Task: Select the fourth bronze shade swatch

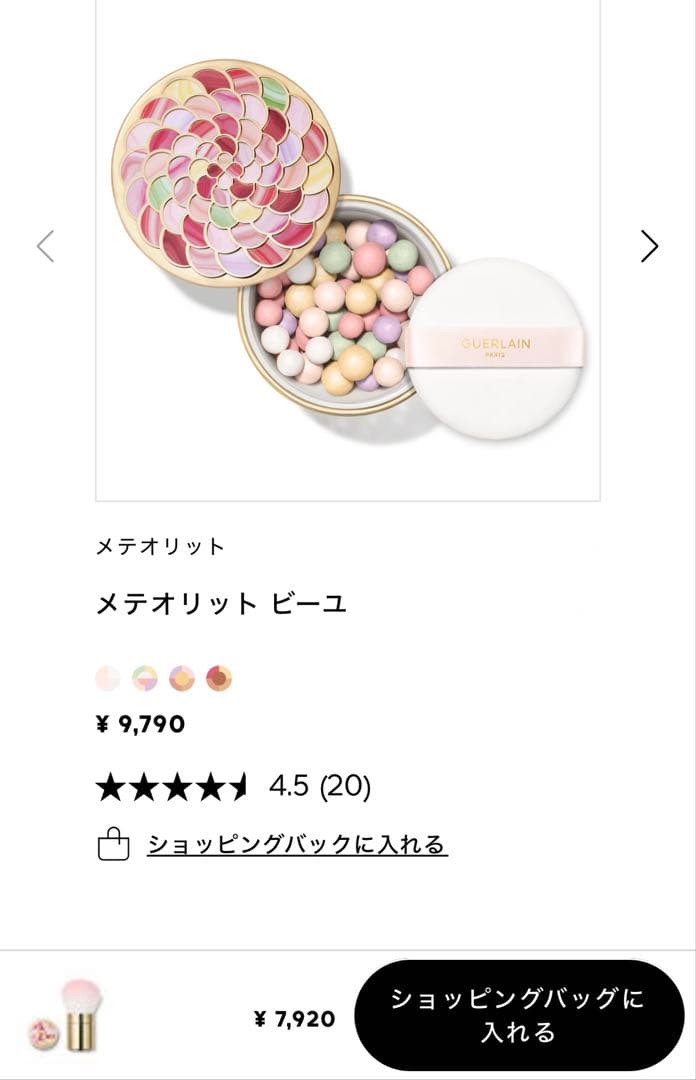Action: tap(219, 679)
